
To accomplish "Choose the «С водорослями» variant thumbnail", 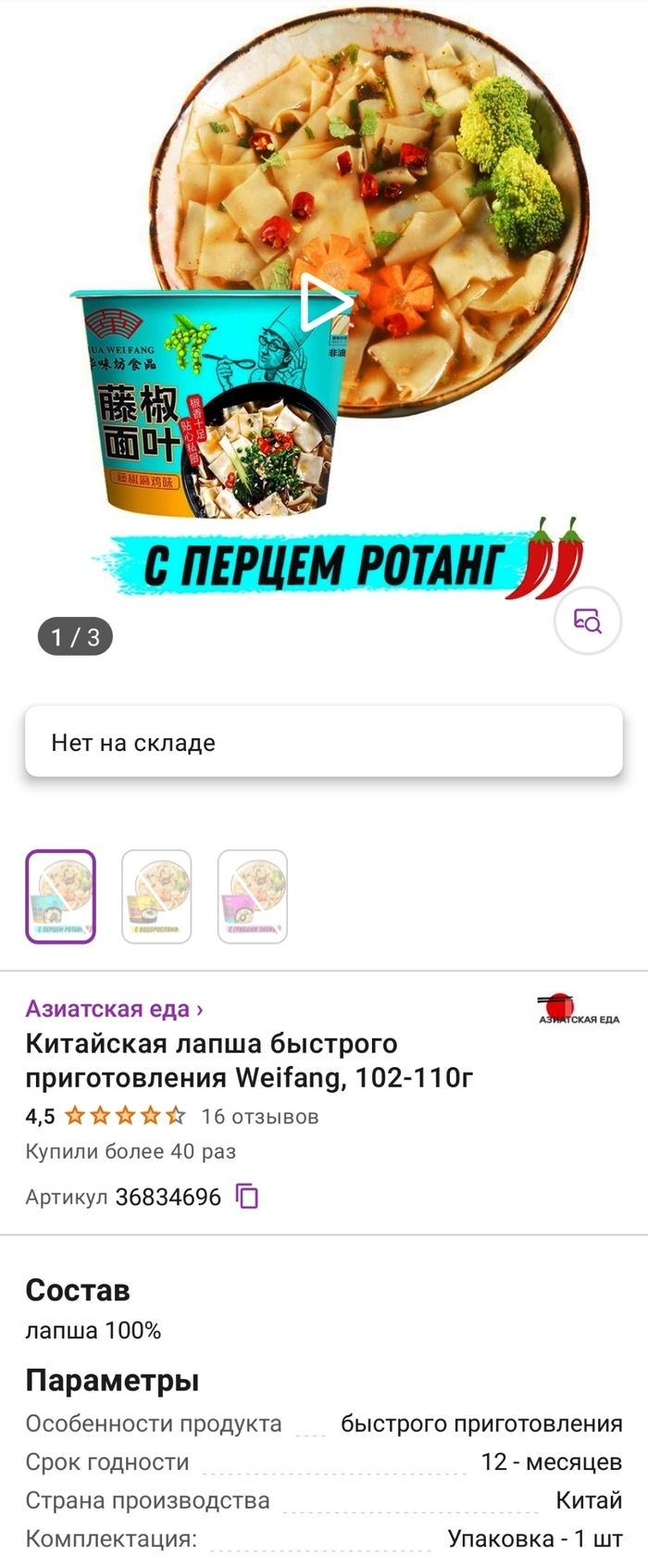I will [156, 897].
